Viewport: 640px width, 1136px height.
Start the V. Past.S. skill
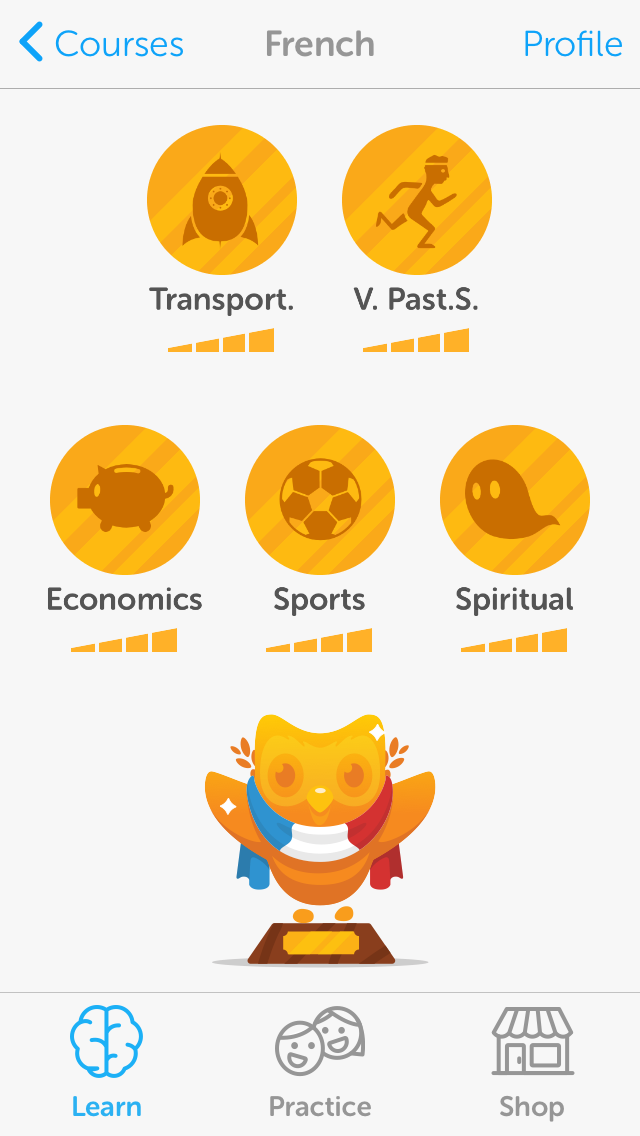416,200
